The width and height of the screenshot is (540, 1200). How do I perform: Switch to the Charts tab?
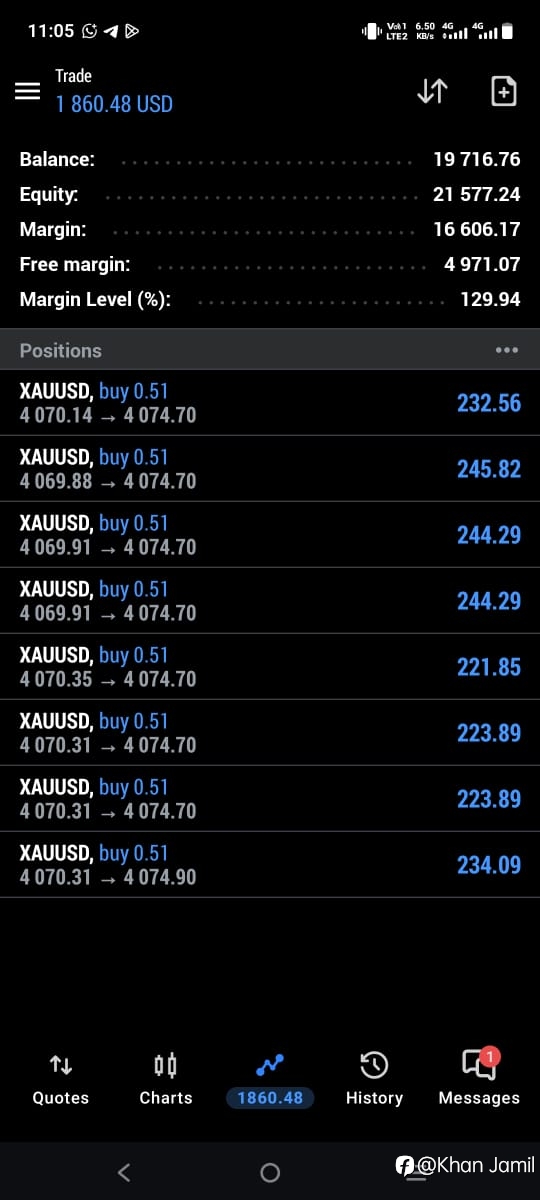tap(166, 1079)
